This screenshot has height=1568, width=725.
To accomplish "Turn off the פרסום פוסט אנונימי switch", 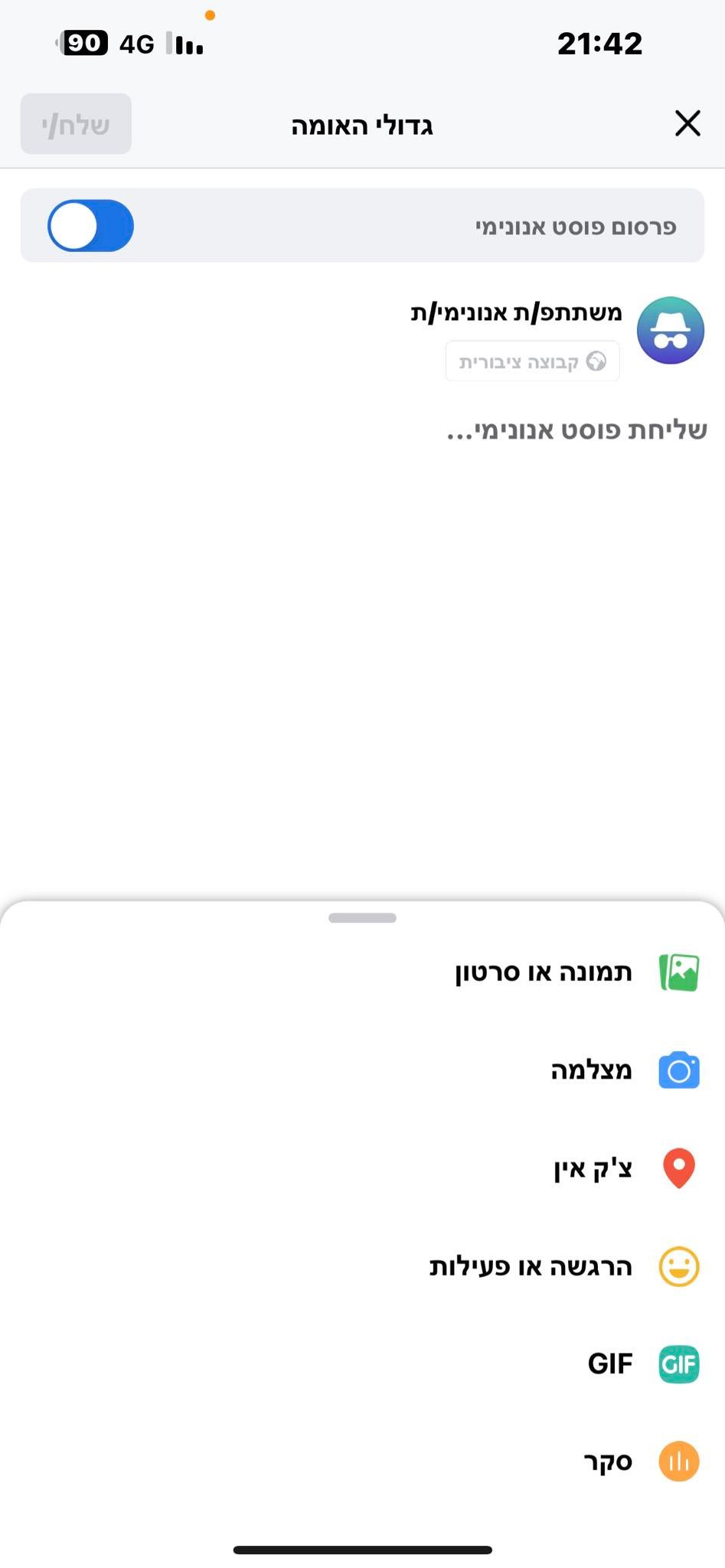I will coord(91,226).
